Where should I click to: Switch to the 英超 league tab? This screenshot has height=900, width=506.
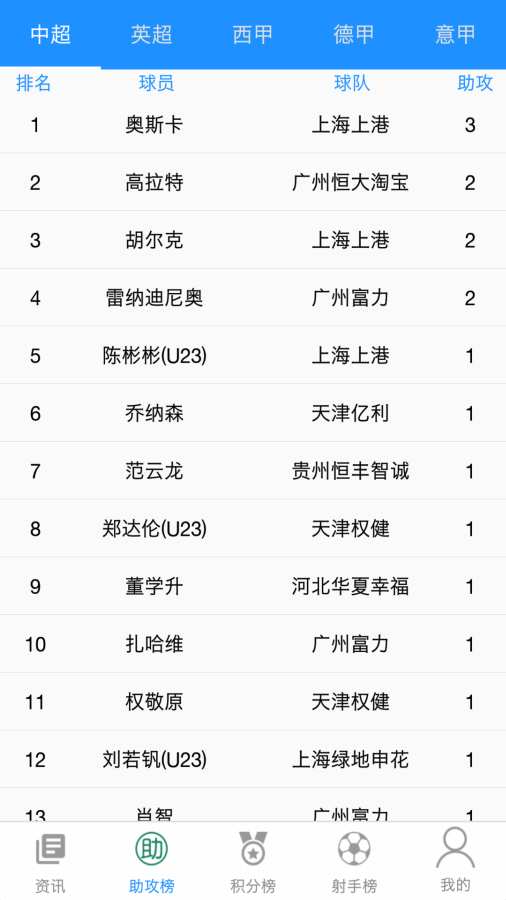[x=151, y=34]
